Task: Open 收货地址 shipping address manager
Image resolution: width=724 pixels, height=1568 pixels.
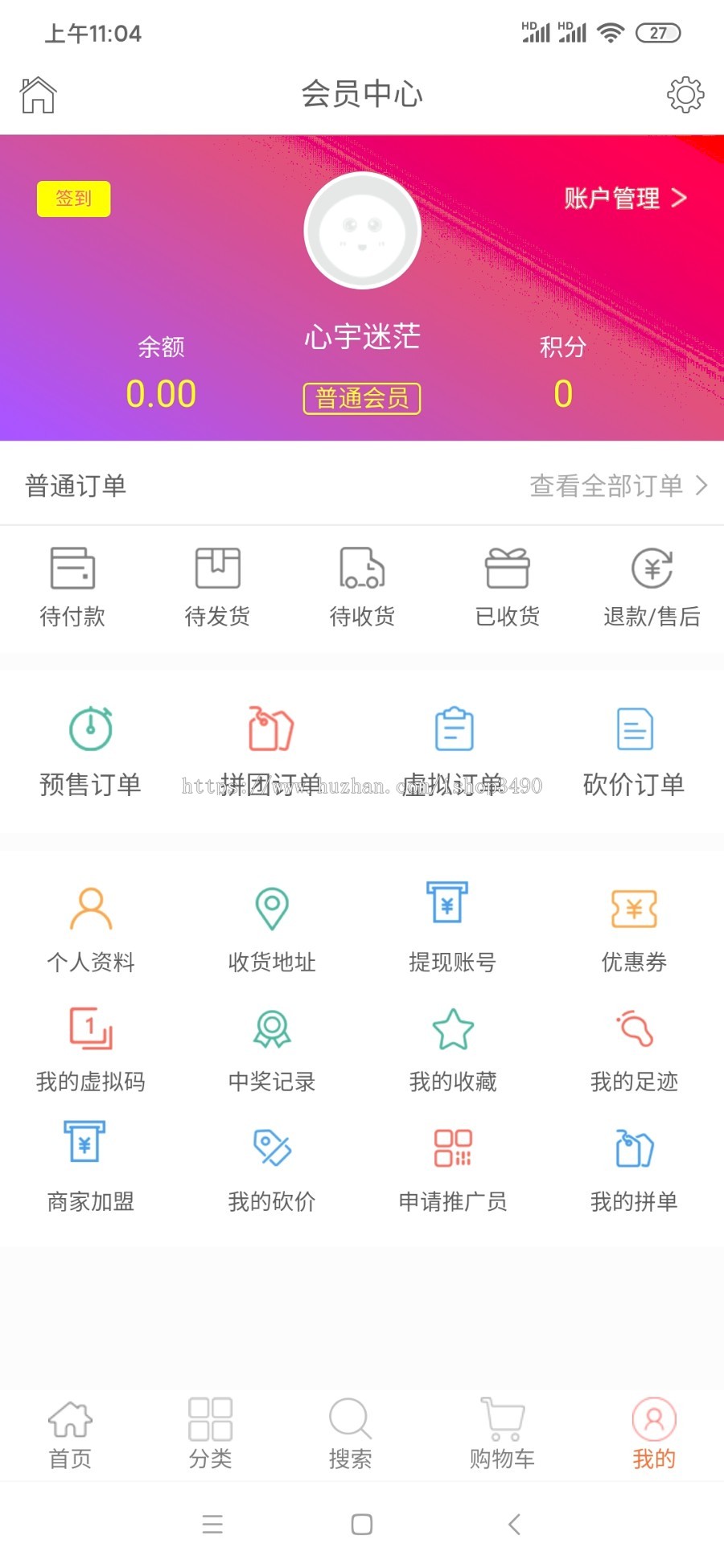Action: pos(271,929)
